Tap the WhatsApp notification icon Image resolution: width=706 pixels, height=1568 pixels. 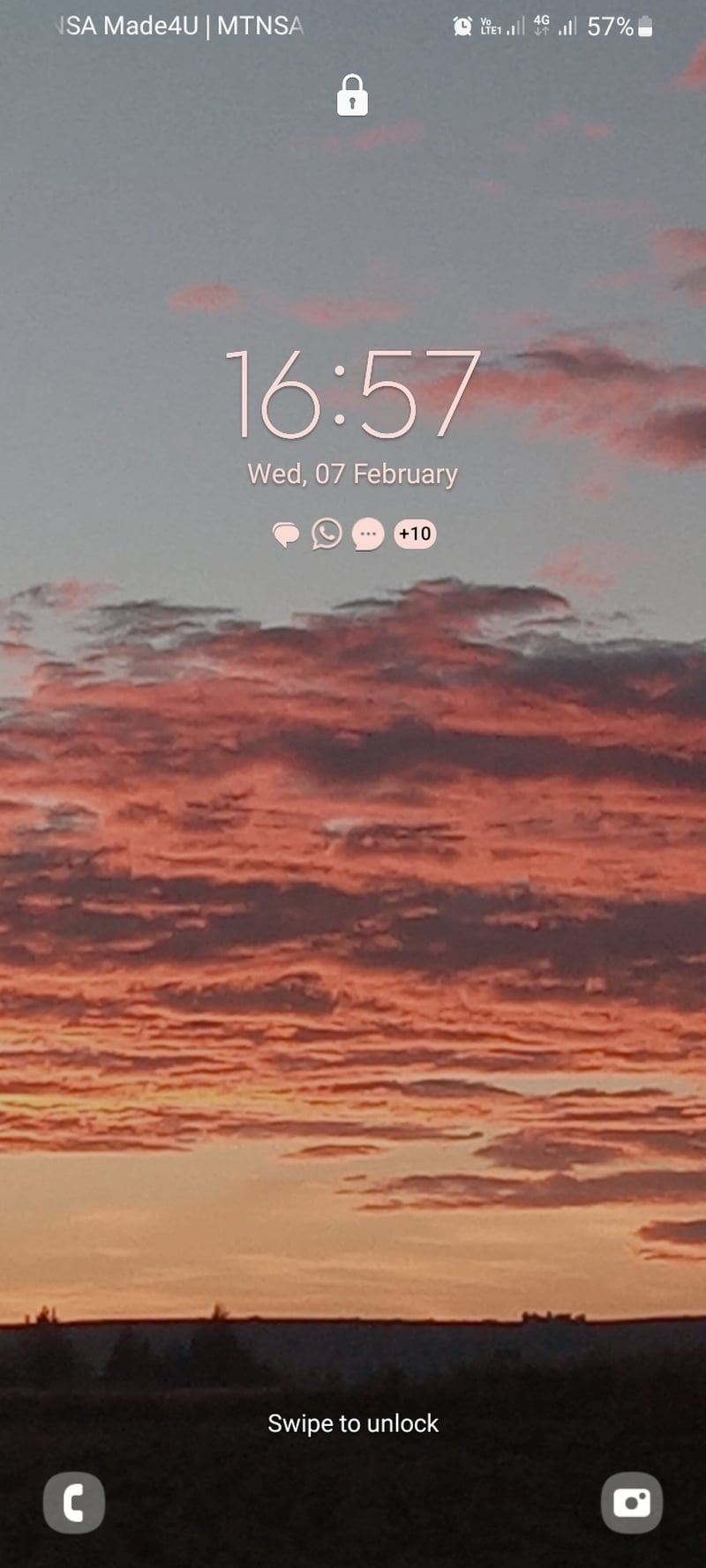327,534
